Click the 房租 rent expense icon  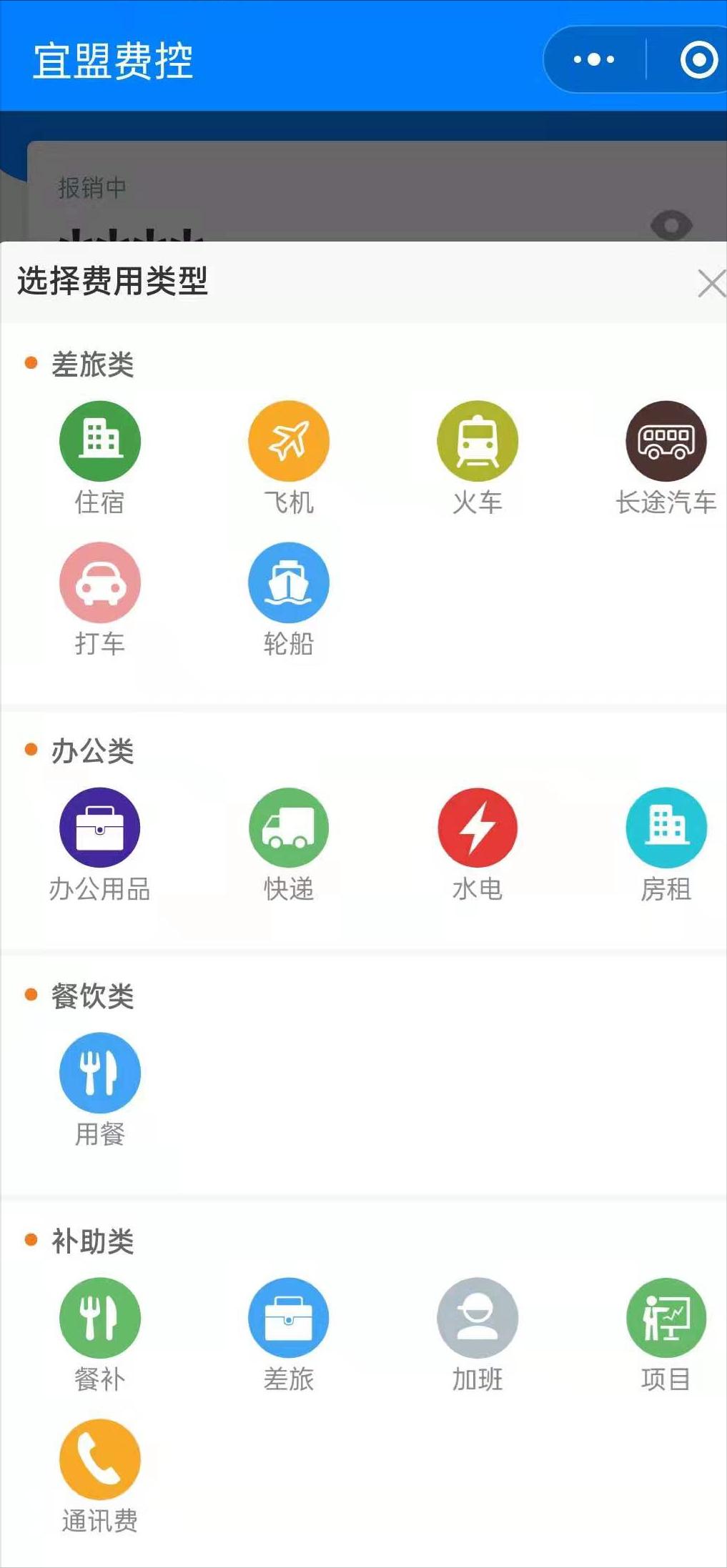point(666,828)
